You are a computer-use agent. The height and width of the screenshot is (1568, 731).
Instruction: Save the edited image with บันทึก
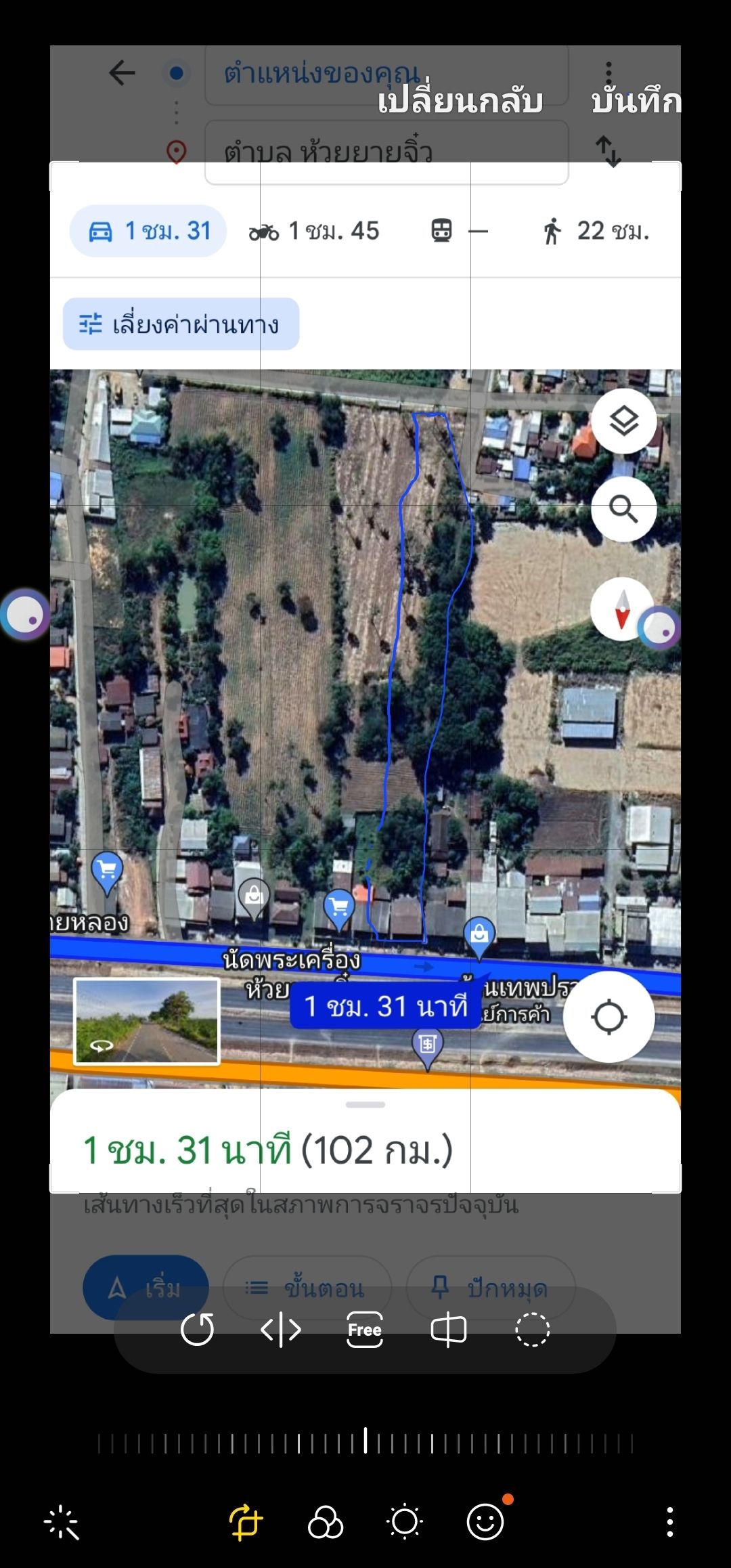636,102
